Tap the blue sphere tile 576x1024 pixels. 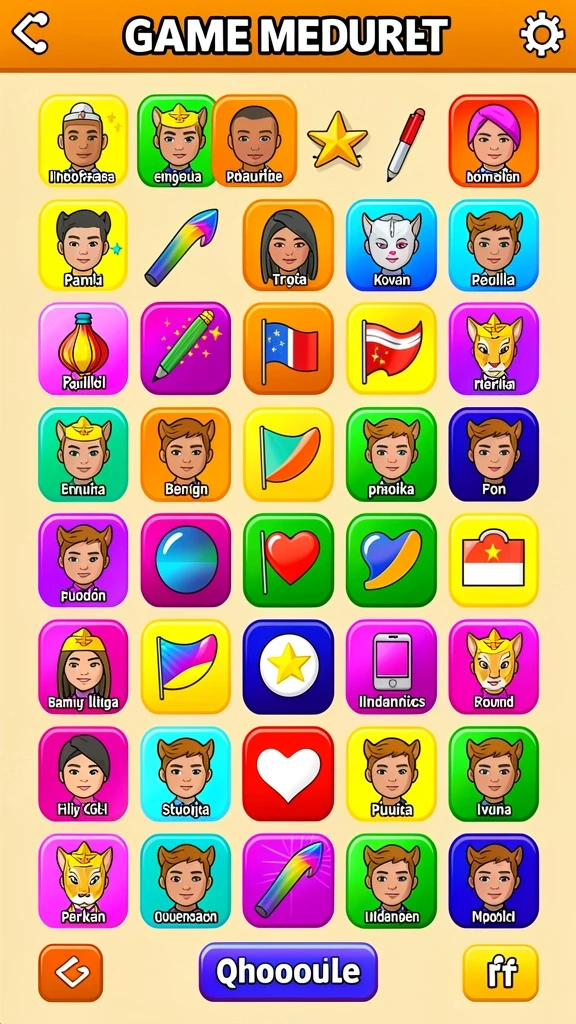click(185, 560)
